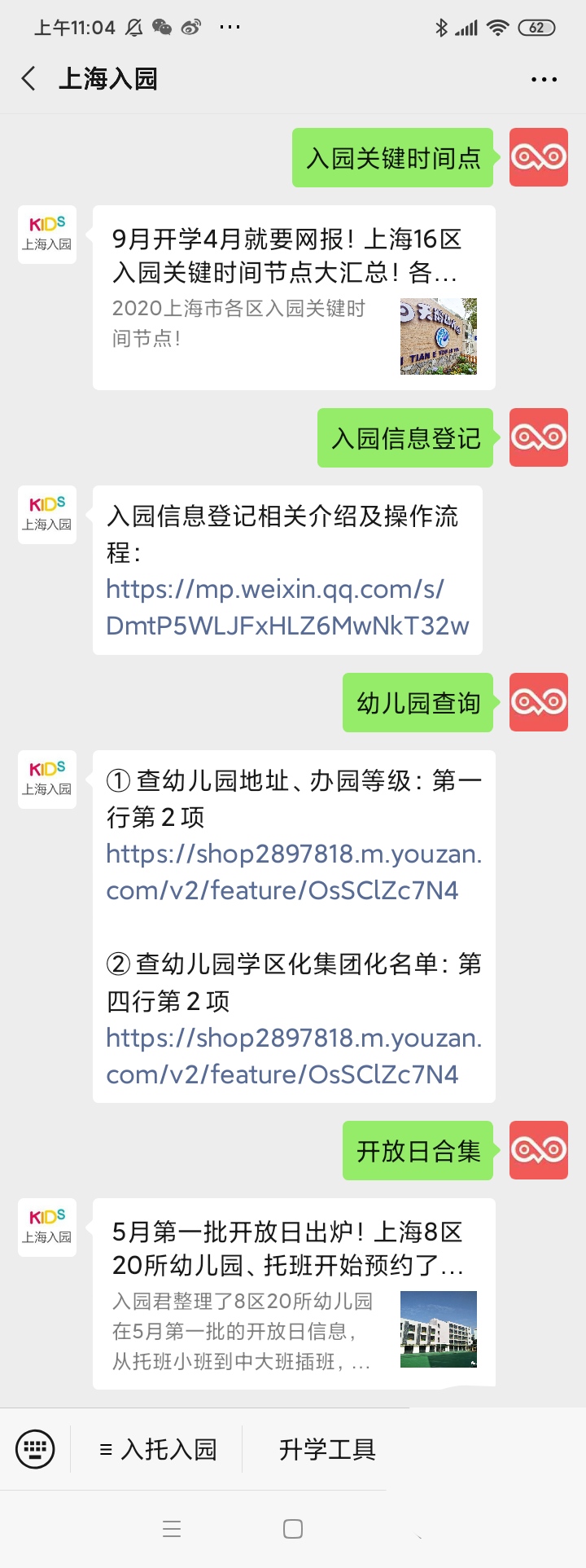Expand the 入托入园 menu with the list icon

(x=103, y=1449)
